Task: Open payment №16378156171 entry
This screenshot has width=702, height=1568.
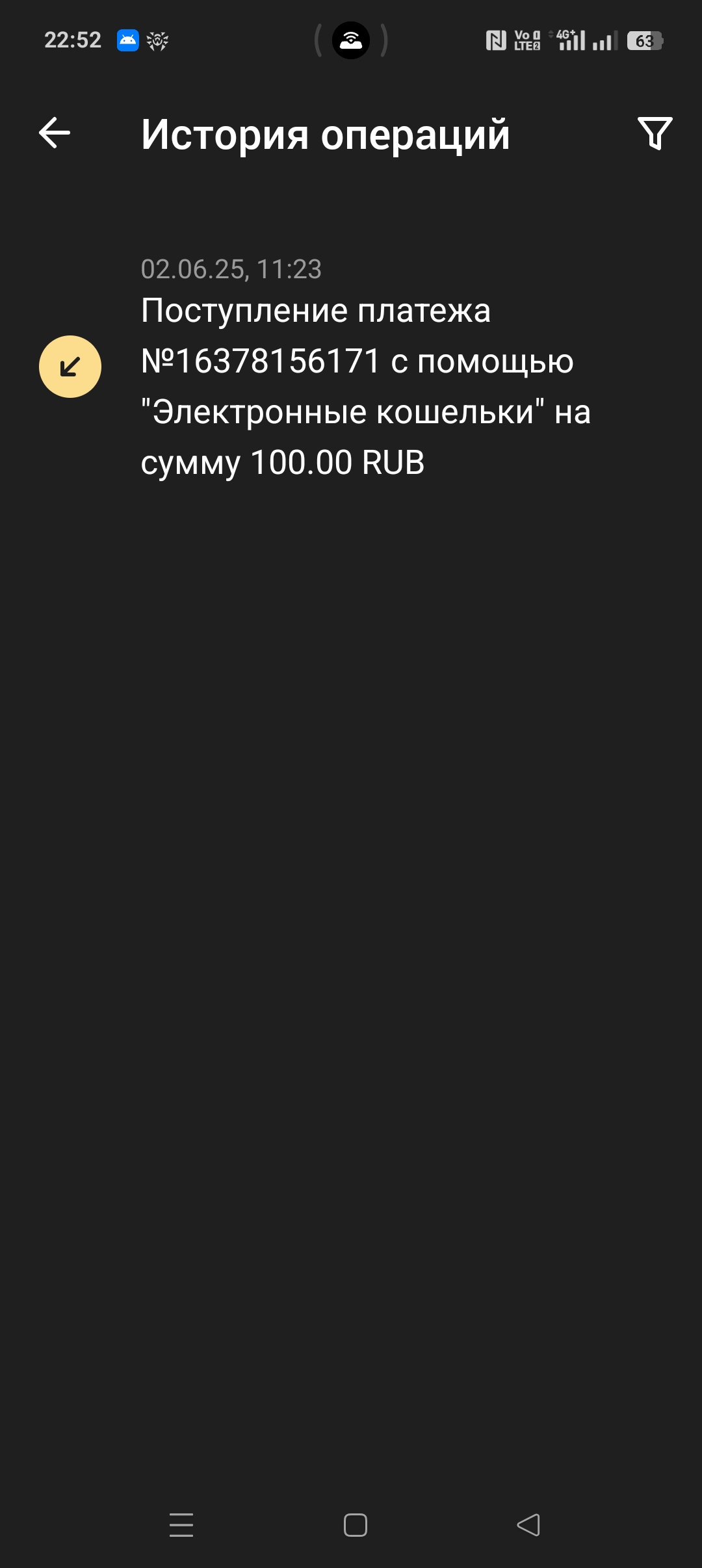Action: click(364, 385)
